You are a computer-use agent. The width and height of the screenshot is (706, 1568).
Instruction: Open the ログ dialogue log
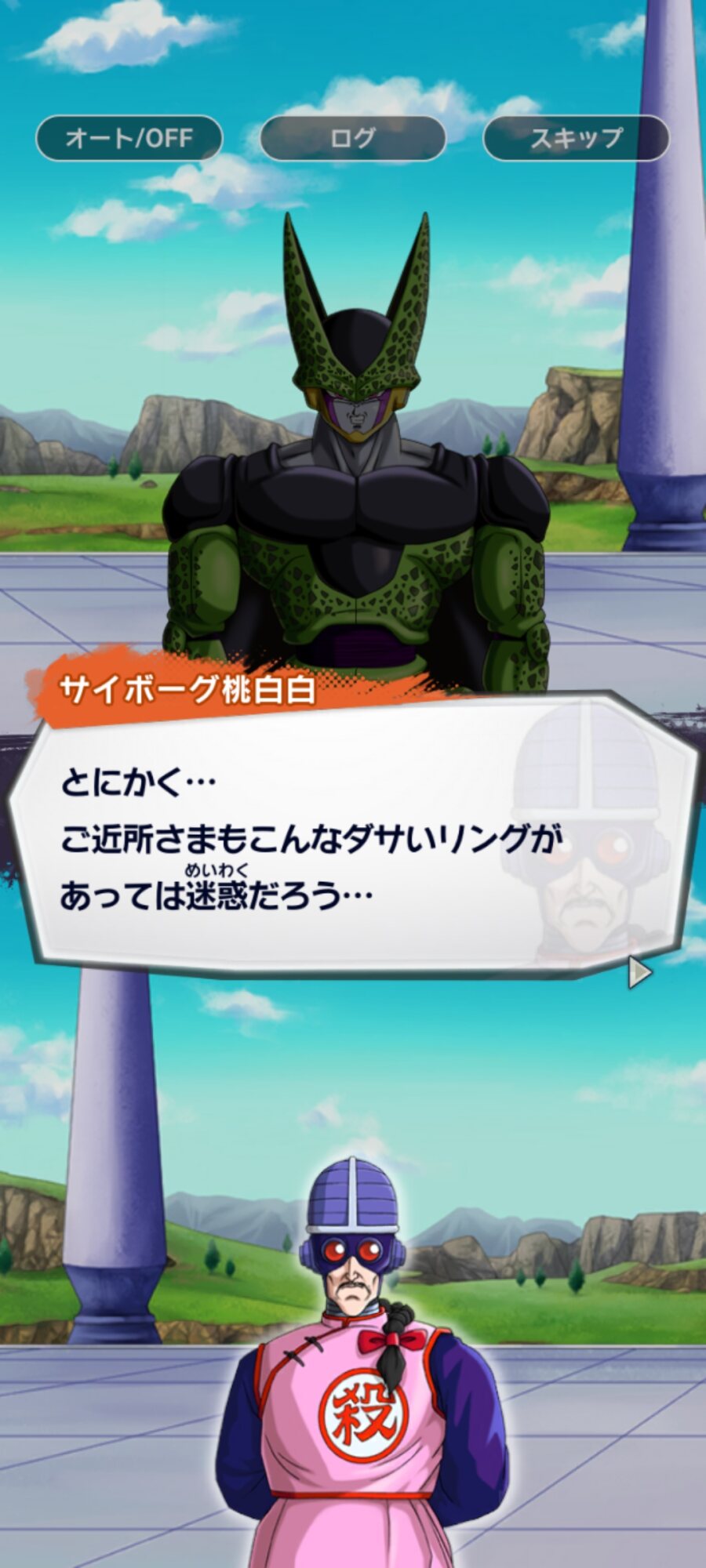(x=352, y=138)
